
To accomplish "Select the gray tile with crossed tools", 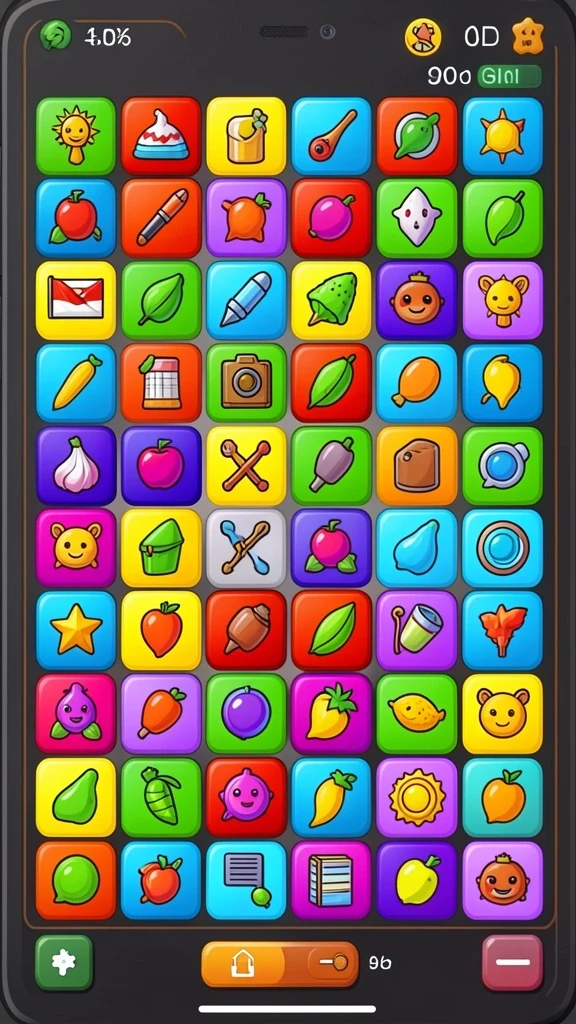I will 246,548.
